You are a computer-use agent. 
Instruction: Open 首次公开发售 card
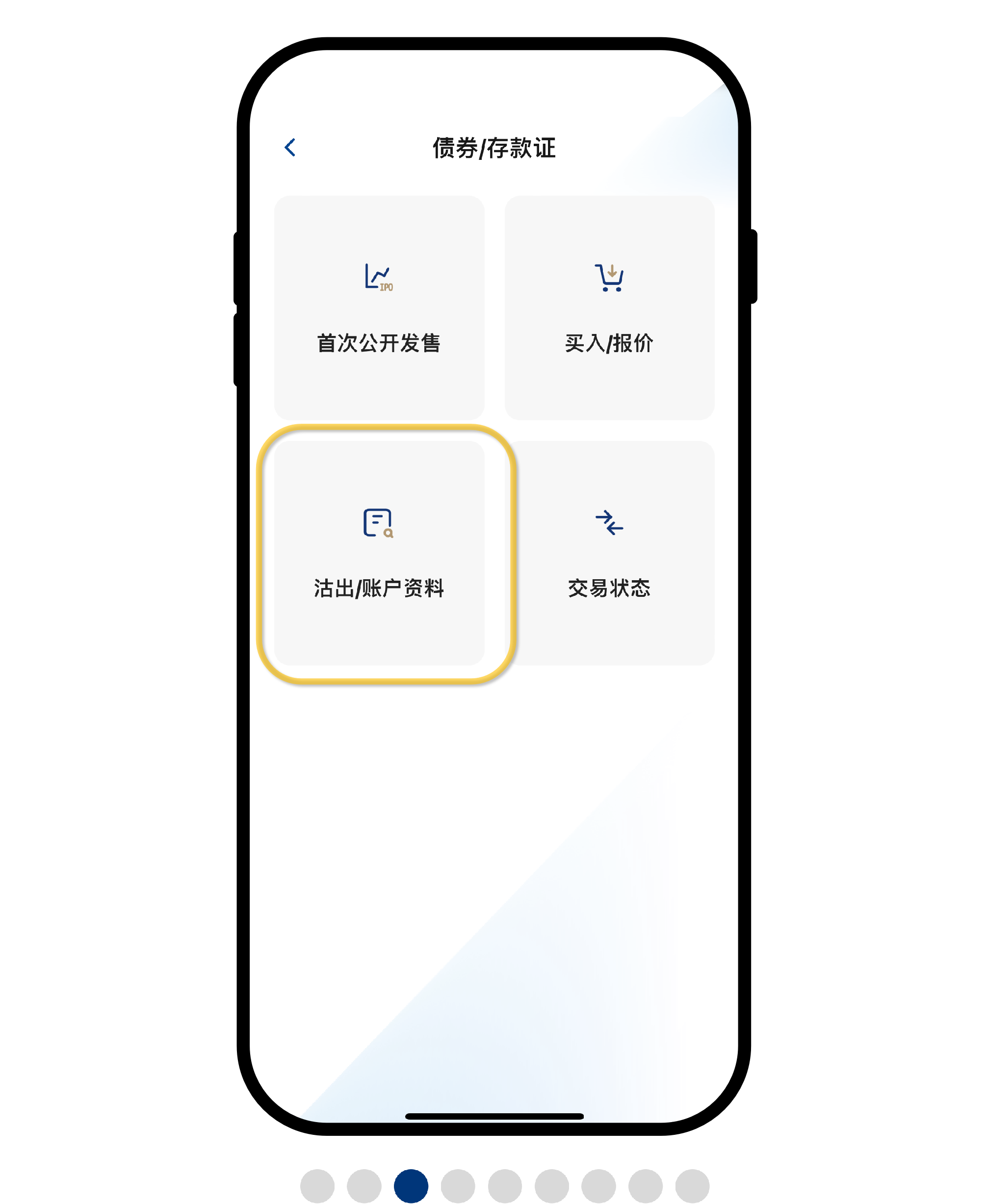(379, 308)
